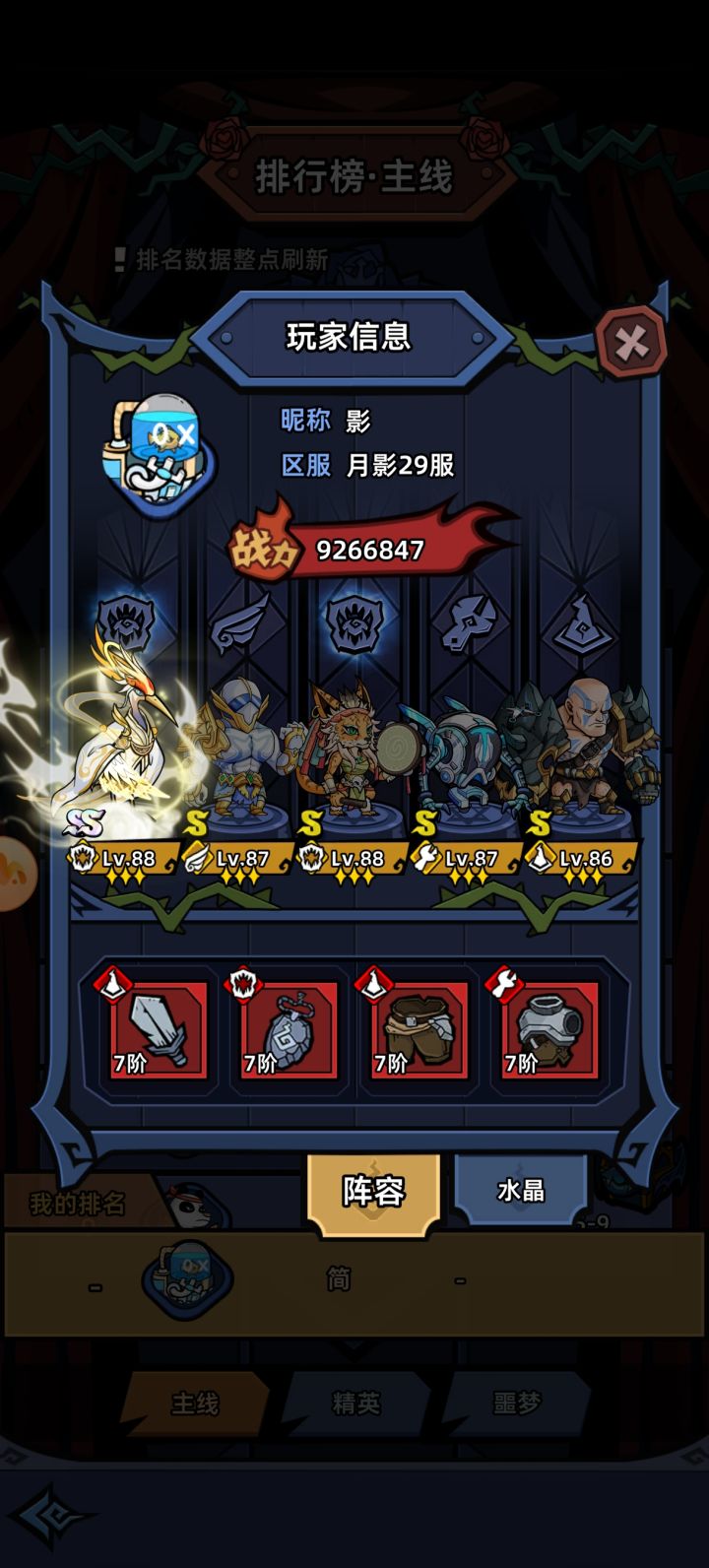This screenshot has height=1568, width=709.
Task: Open the 7阶 boots equipment
Action: (417, 1029)
